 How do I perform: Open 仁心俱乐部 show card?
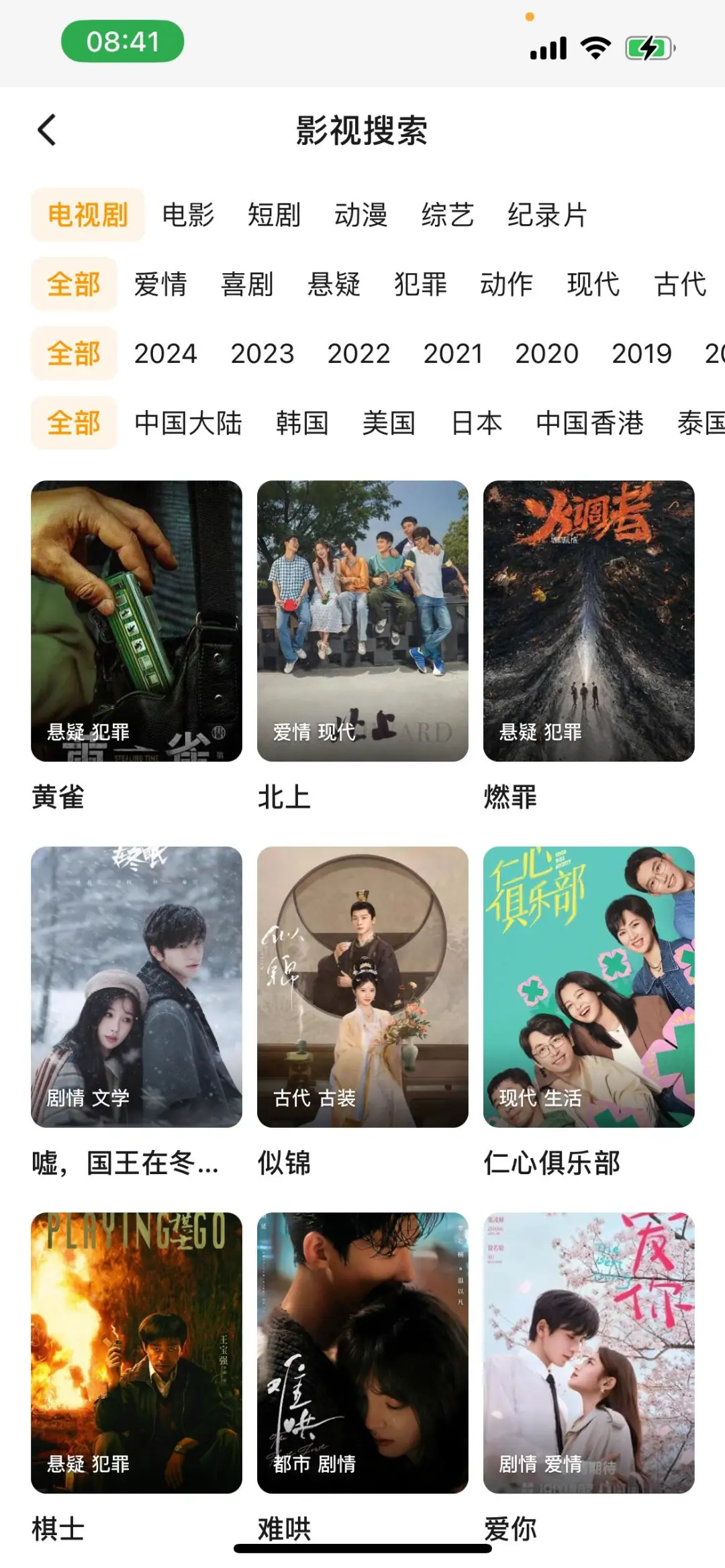tap(589, 986)
